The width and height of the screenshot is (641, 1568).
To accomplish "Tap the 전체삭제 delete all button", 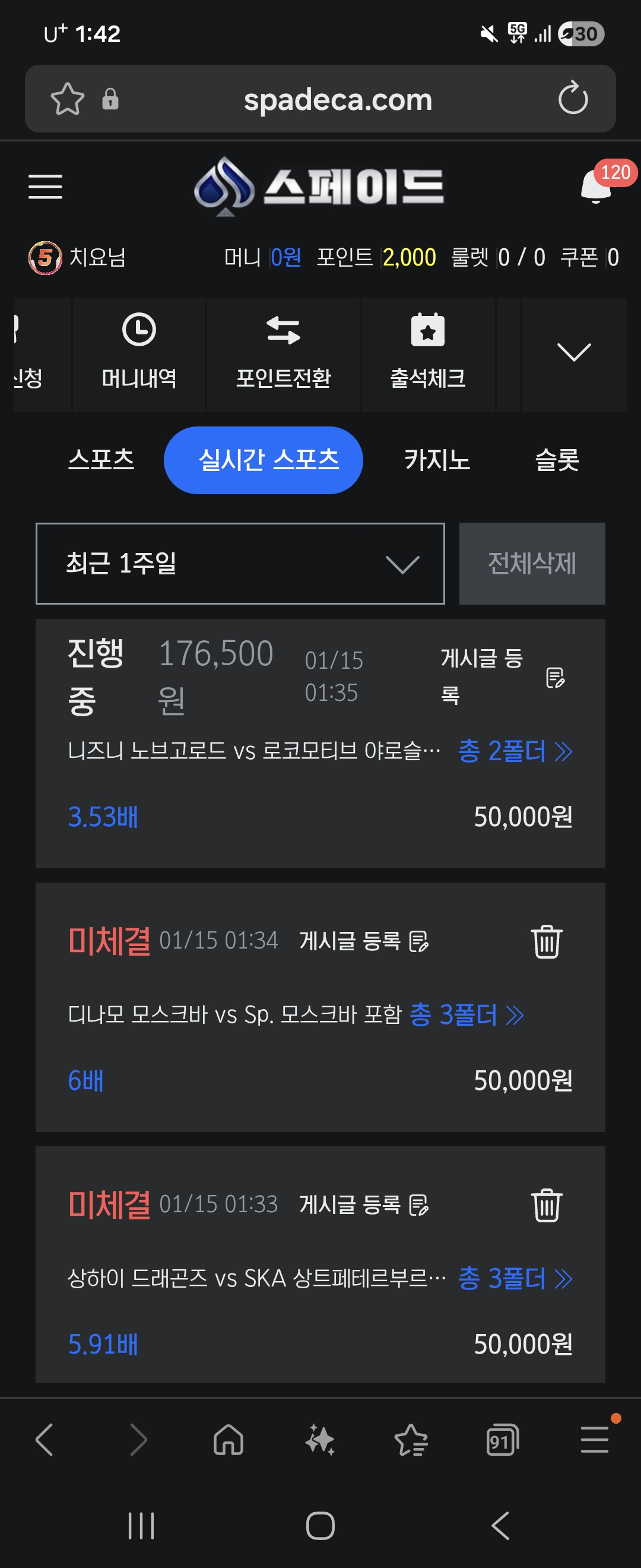I will tap(532, 564).
